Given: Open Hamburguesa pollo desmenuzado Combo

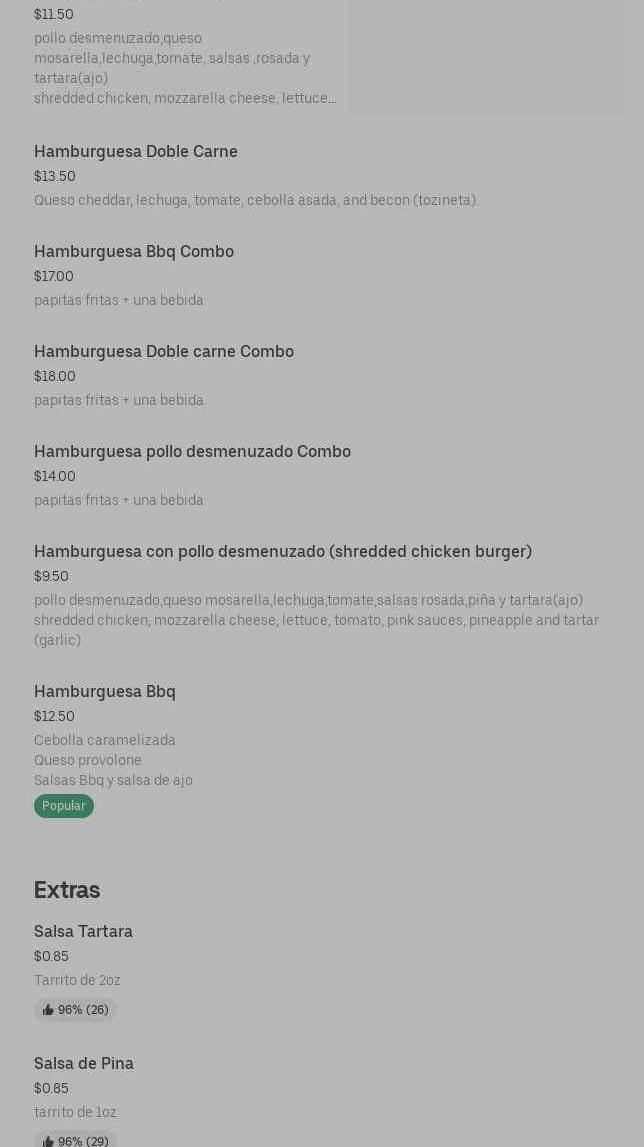Looking at the screenshot, I should 192,452.
